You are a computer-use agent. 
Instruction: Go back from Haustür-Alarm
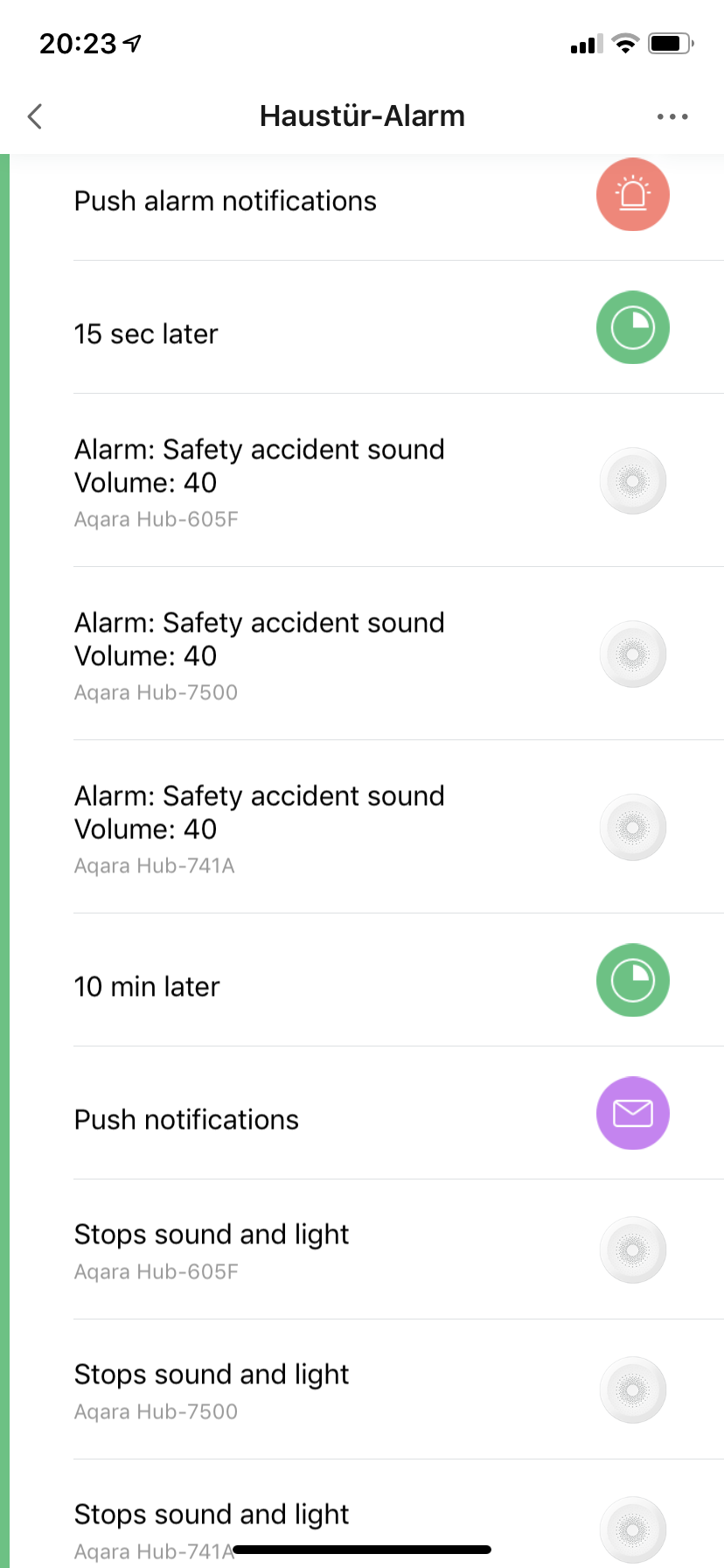pyautogui.click(x=35, y=116)
